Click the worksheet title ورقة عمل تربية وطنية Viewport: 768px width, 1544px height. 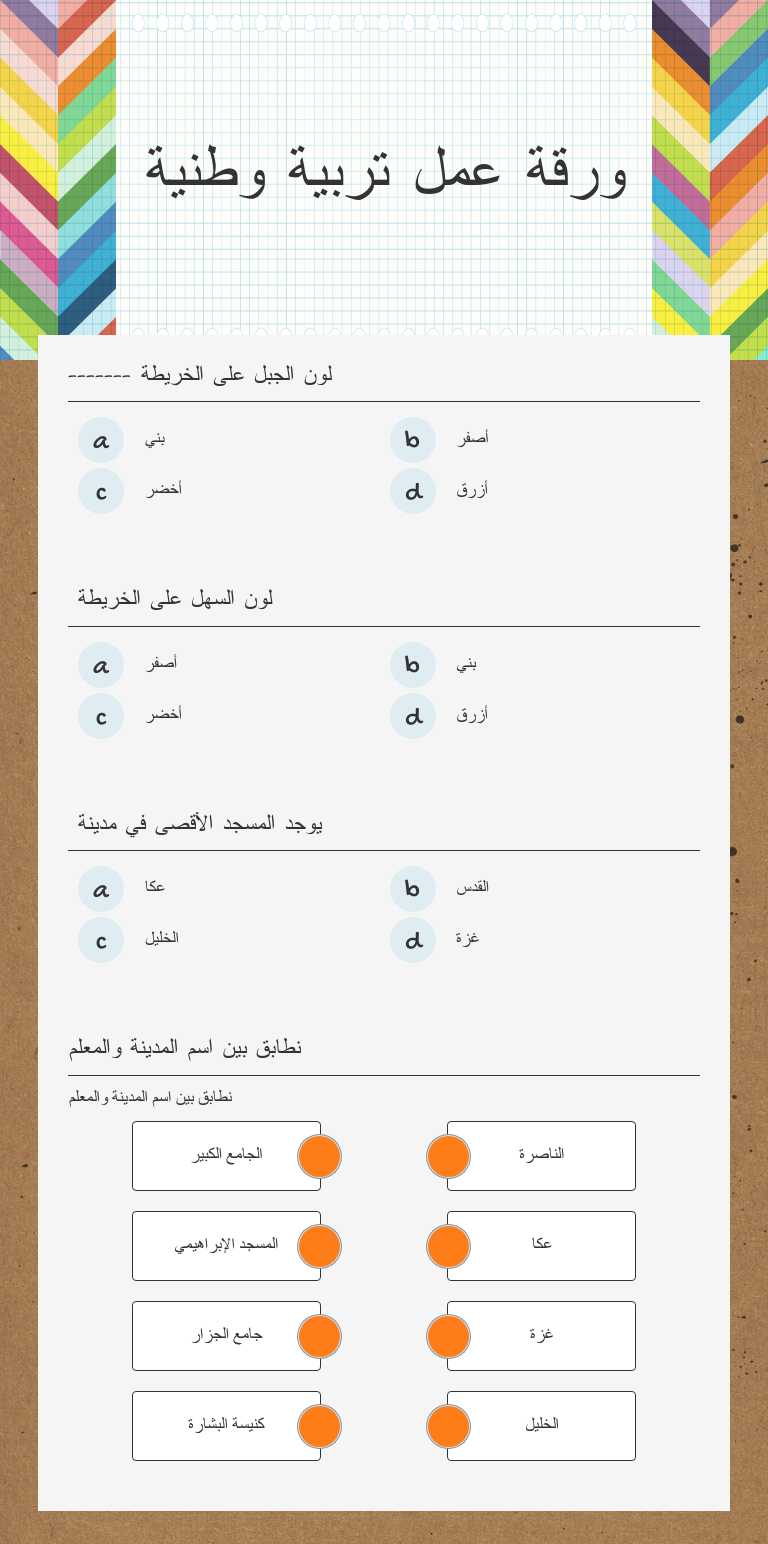[x=384, y=170]
